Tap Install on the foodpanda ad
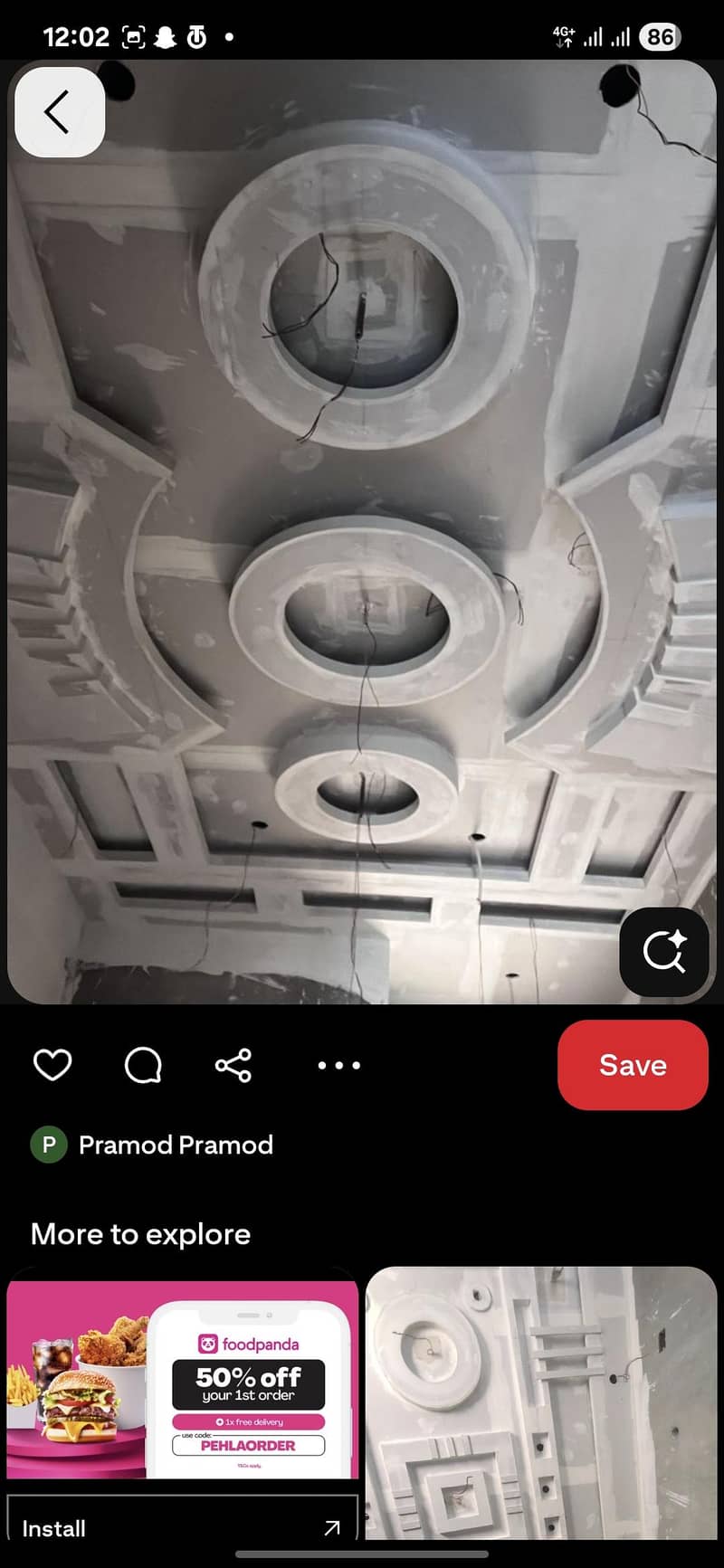This screenshot has width=724, height=1568. (183, 1528)
